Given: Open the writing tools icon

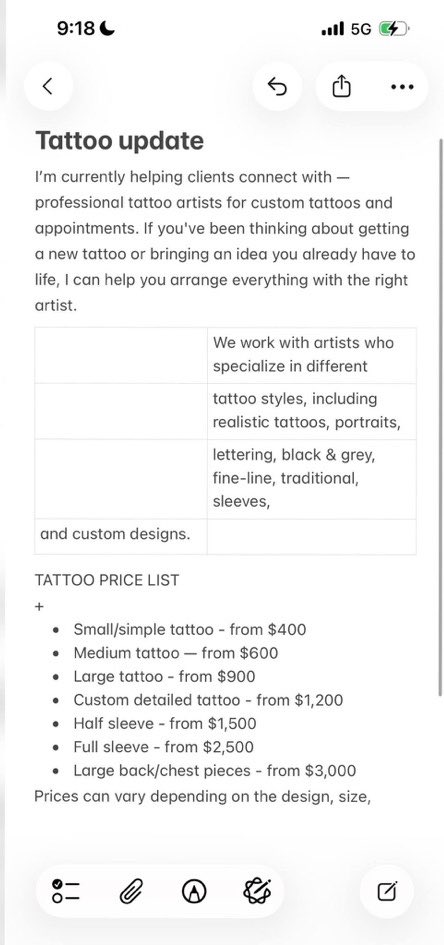Looking at the screenshot, I should (x=257, y=891).
